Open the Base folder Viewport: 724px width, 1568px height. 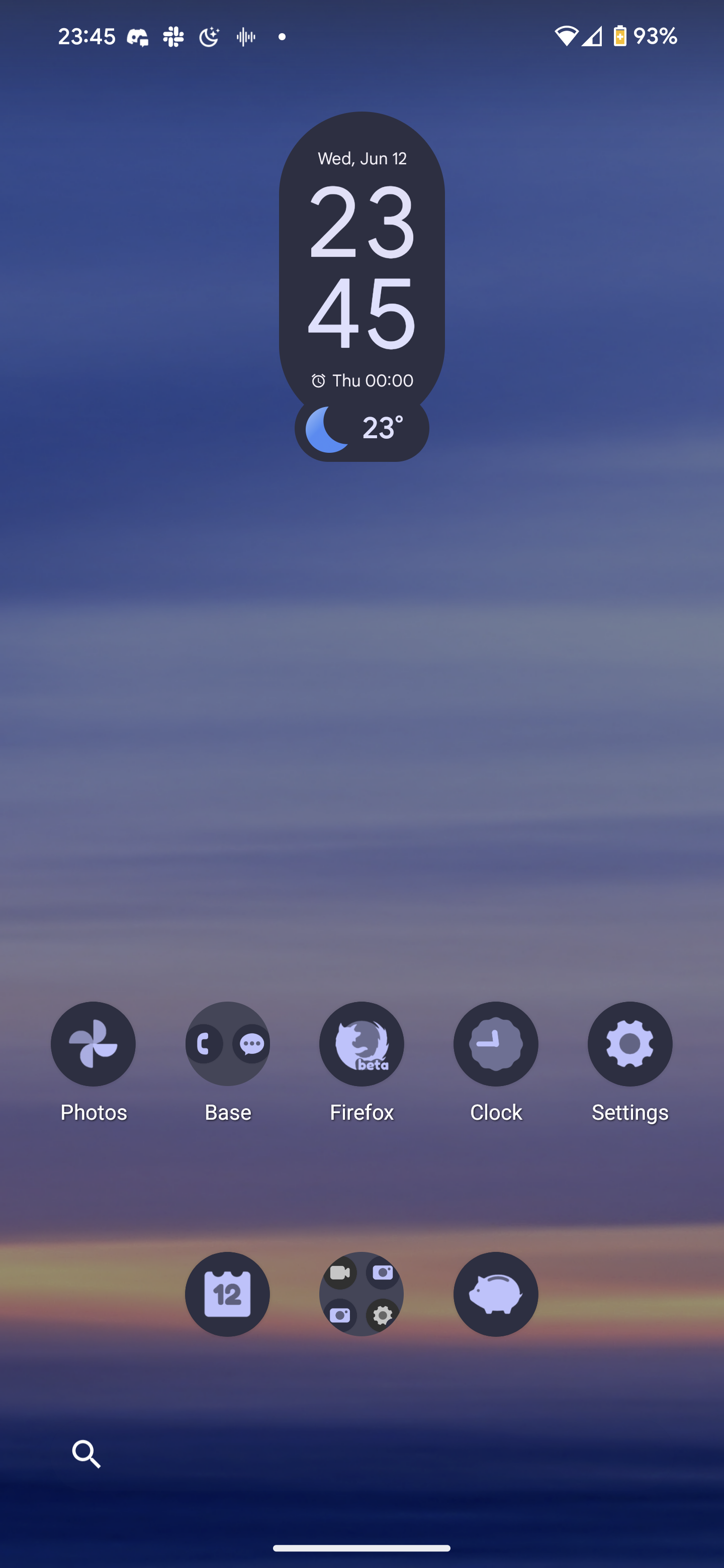227,1044
